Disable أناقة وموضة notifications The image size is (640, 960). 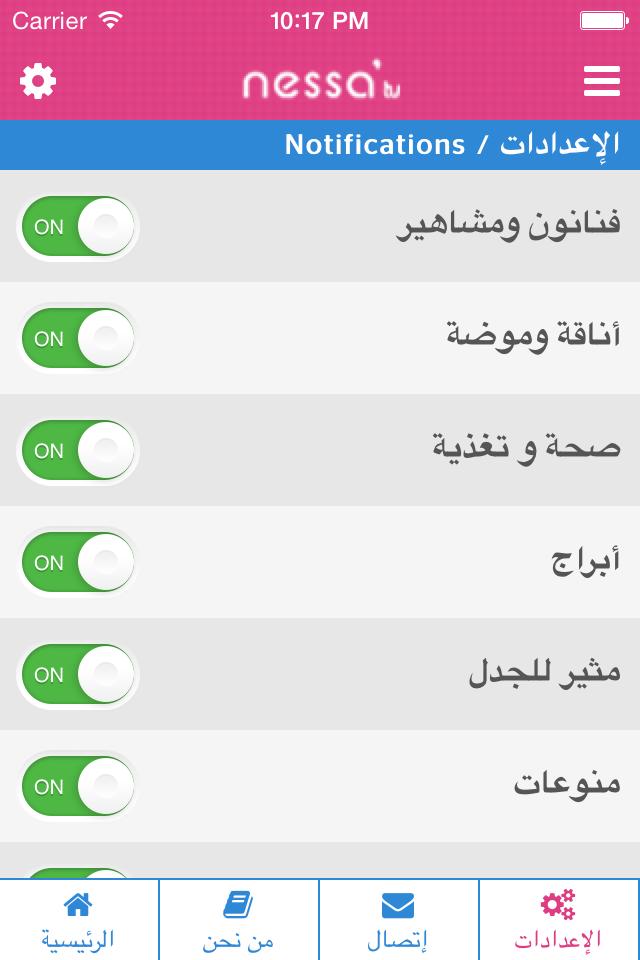coord(78,339)
